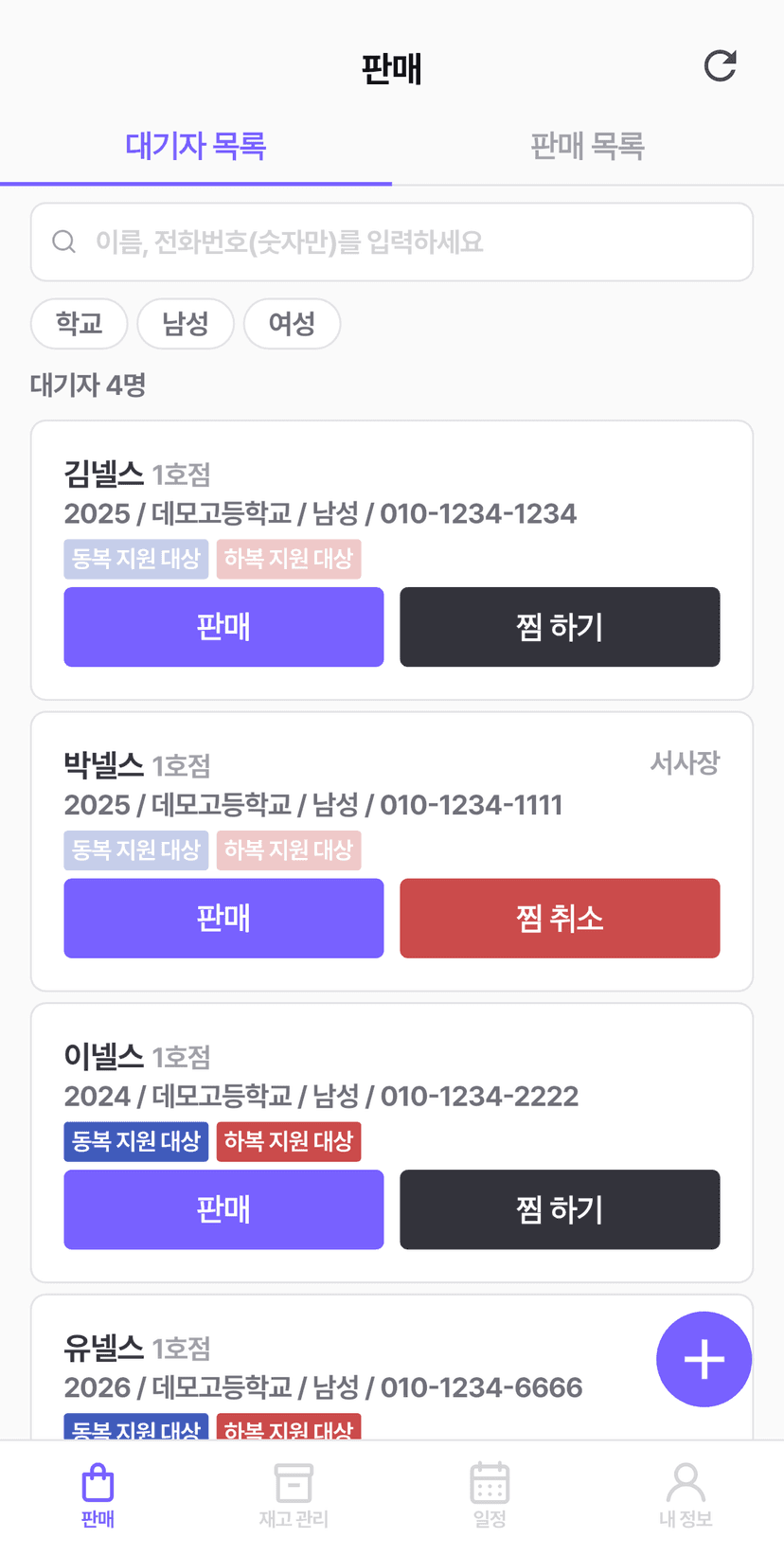The image size is (784, 1556).
Task: Click 판매 for 이넬스
Action: [x=223, y=1209]
